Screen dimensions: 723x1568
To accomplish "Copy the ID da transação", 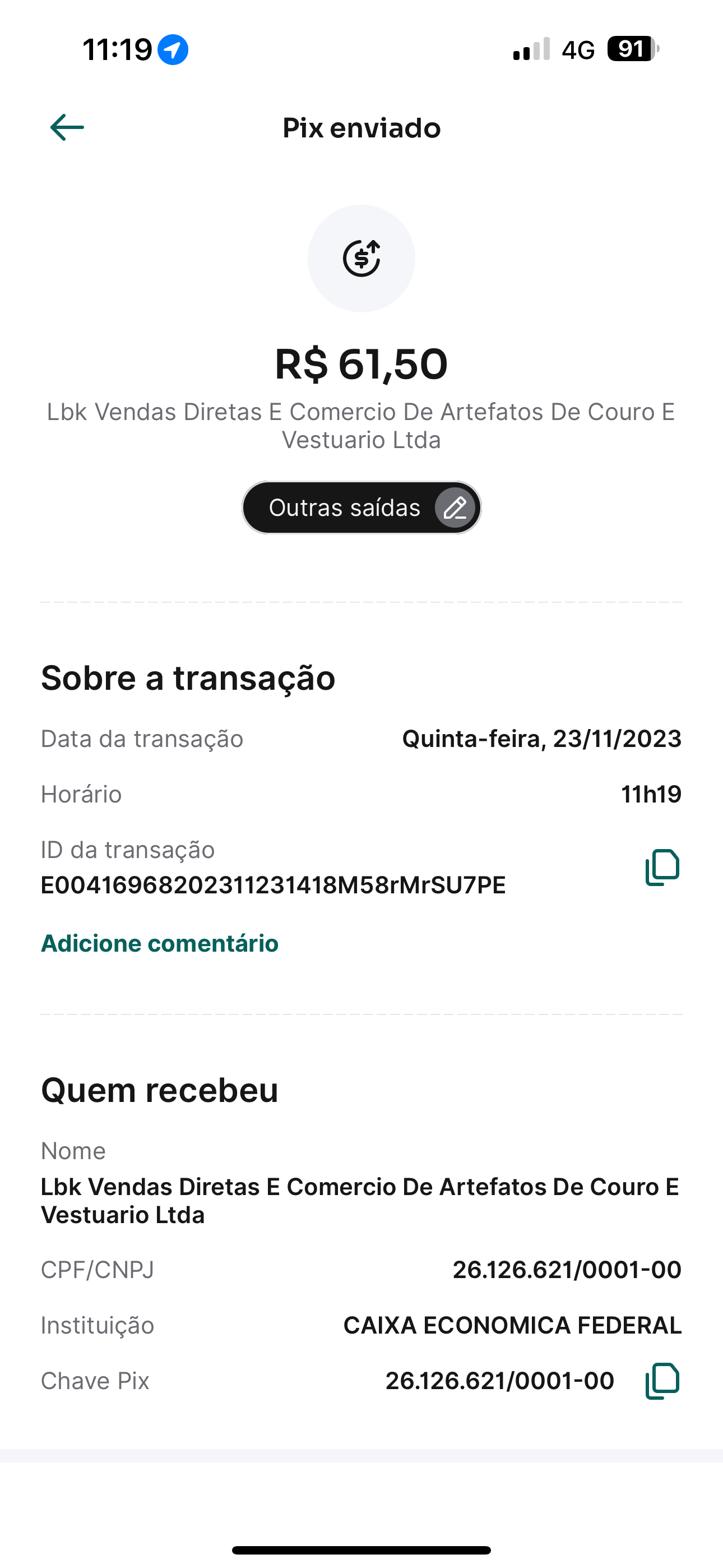I will pos(661,867).
